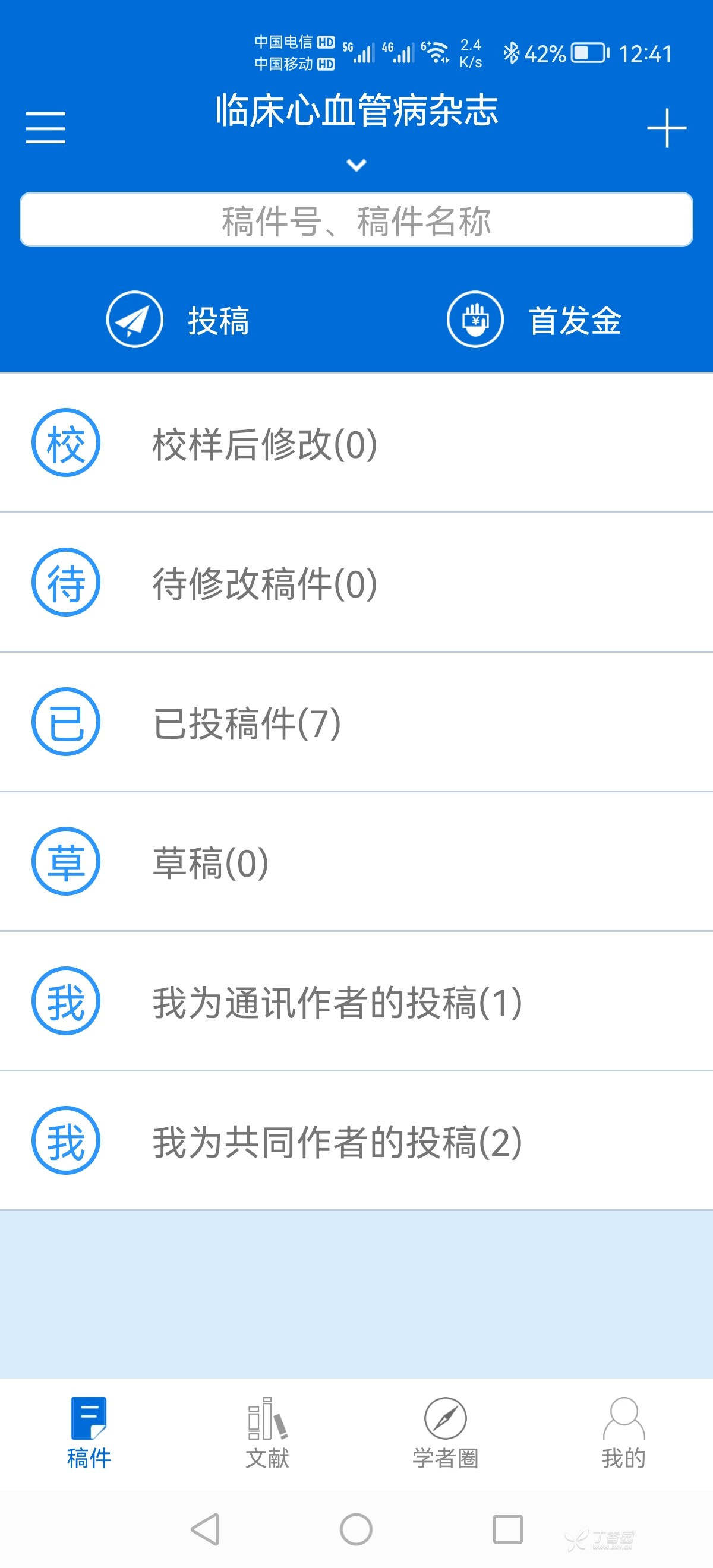Focus the 稿件号、稿件名称 search field
Viewport: 713px width, 1568px height.
[x=356, y=220]
